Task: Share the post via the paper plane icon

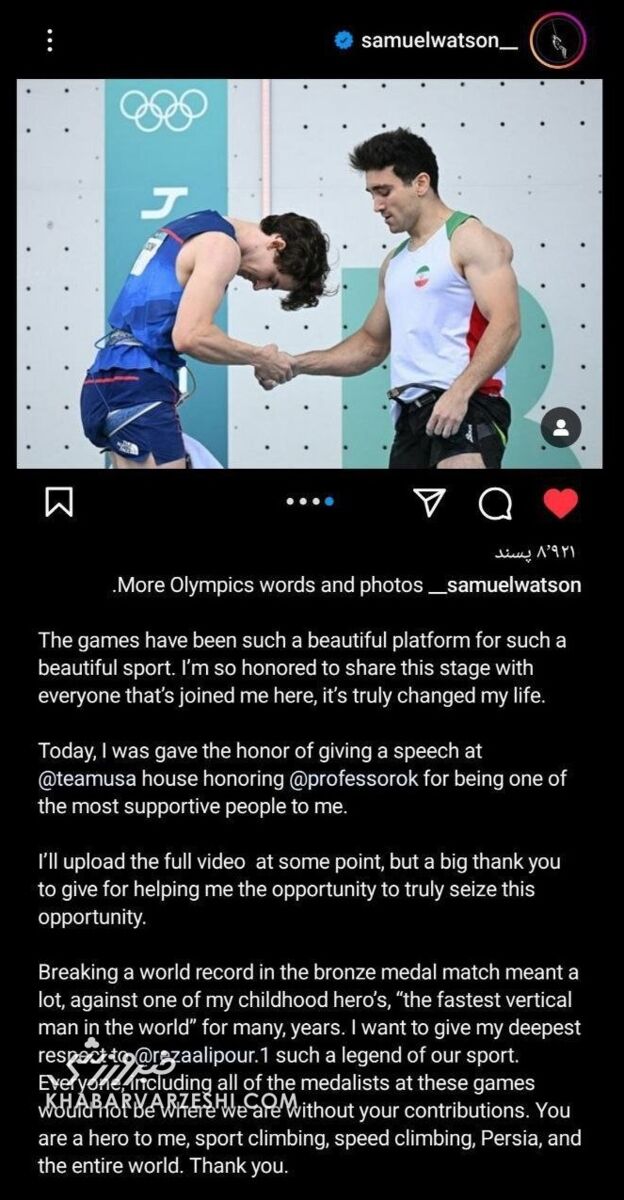Action: tap(429, 502)
